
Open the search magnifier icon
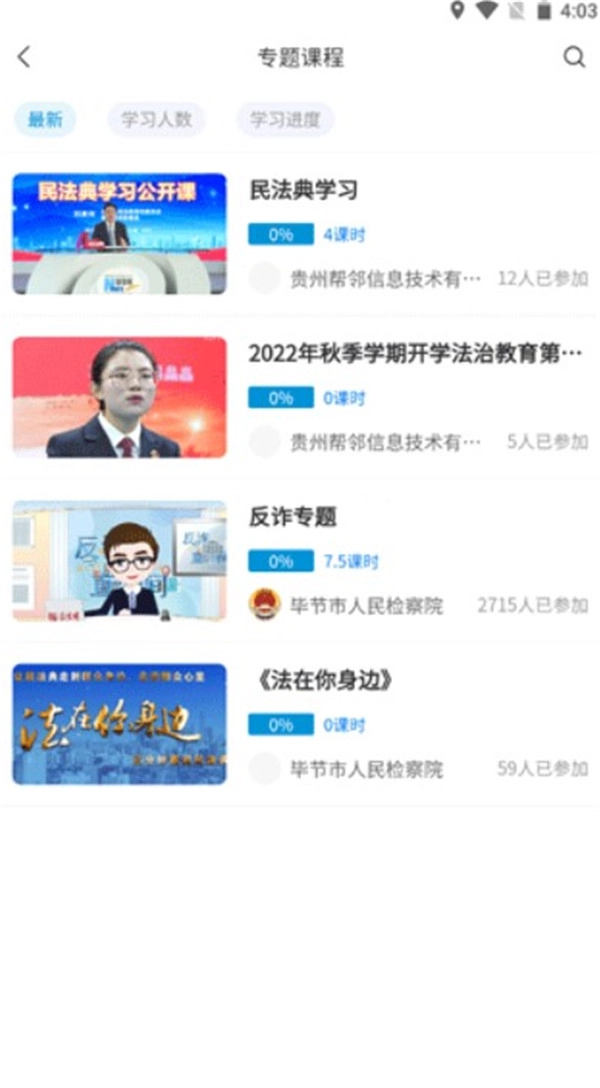[x=574, y=57]
